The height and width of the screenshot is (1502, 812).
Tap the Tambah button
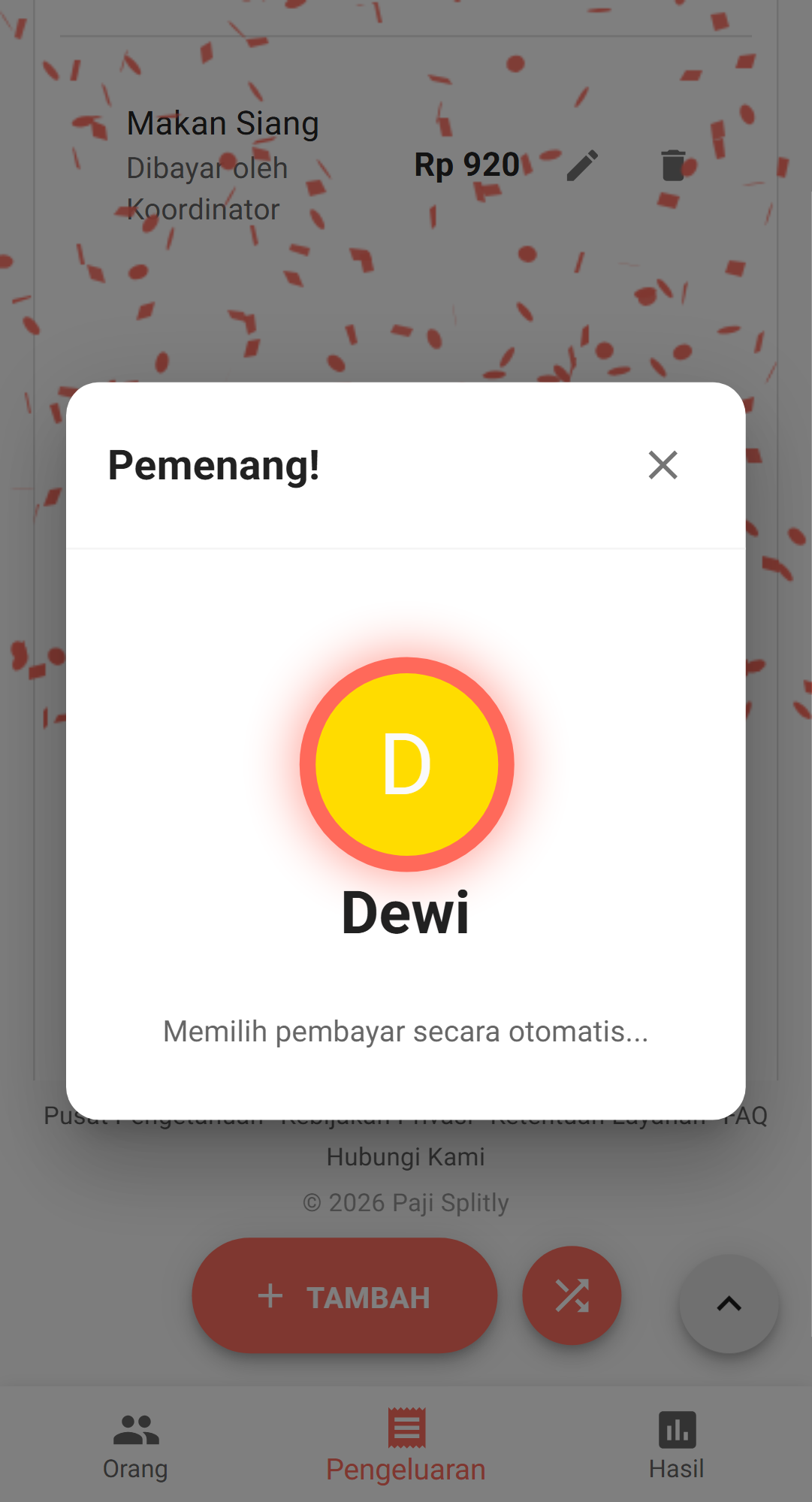345,1296
